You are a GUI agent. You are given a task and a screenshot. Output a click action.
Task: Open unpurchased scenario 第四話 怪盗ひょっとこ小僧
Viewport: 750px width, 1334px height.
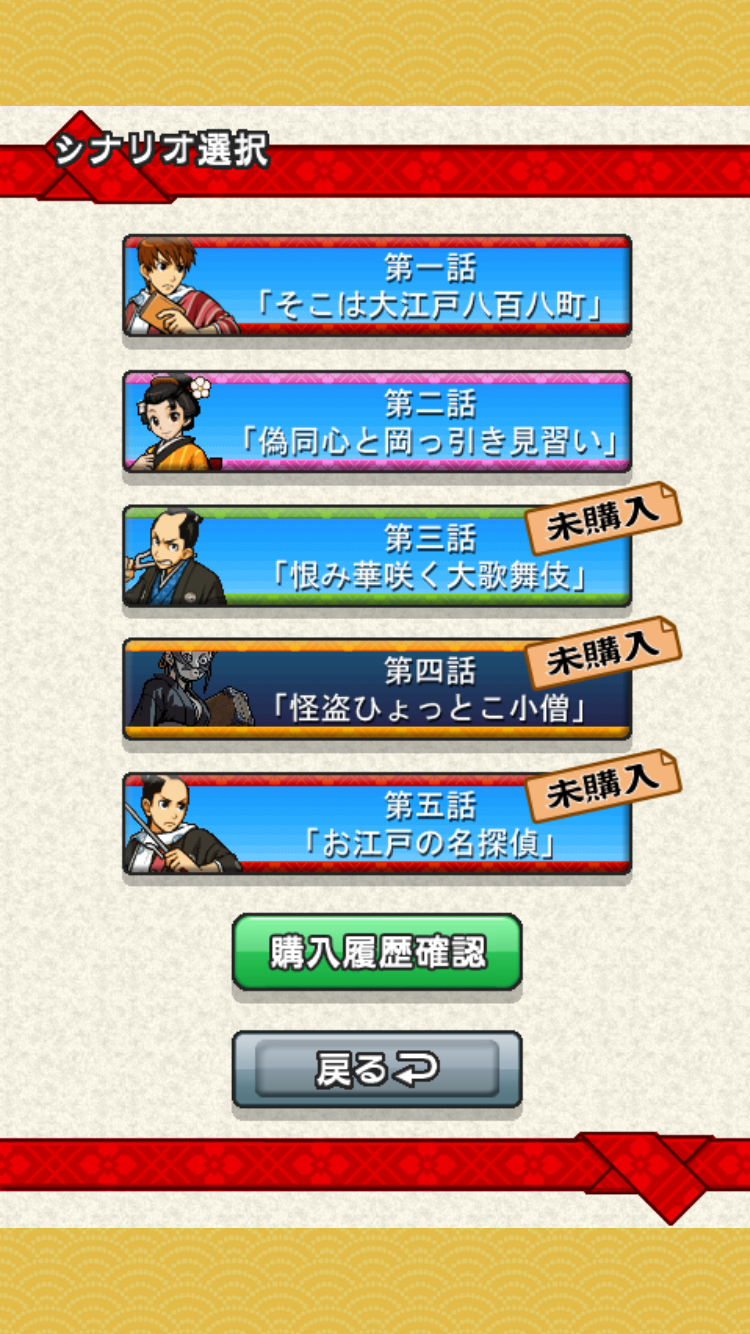tap(377, 690)
